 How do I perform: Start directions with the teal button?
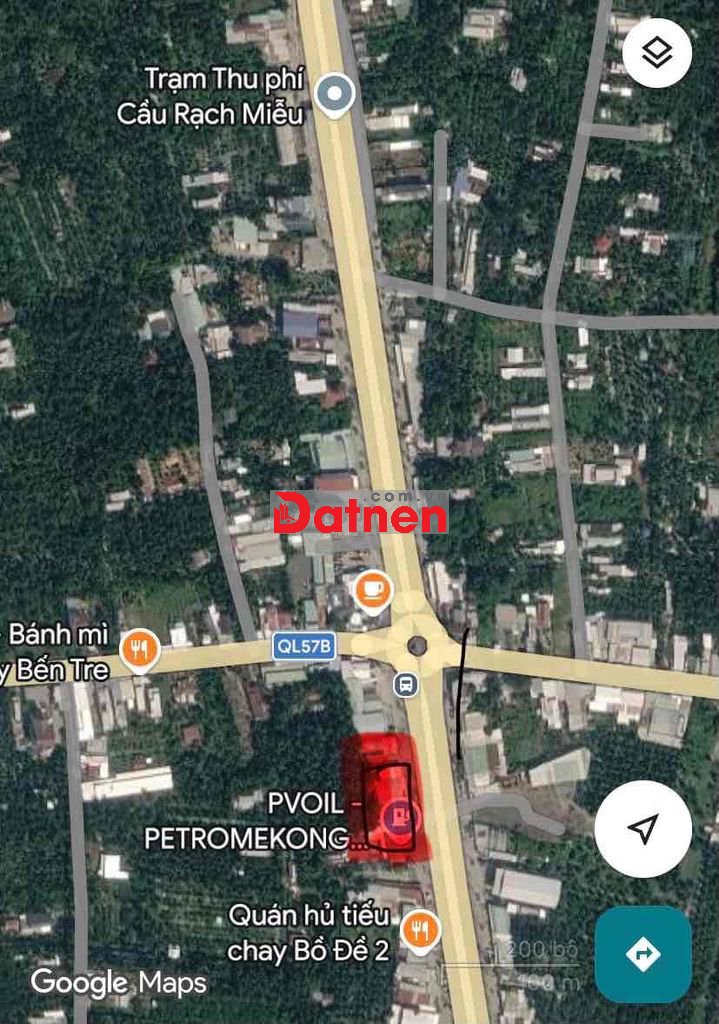click(x=643, y=954)
